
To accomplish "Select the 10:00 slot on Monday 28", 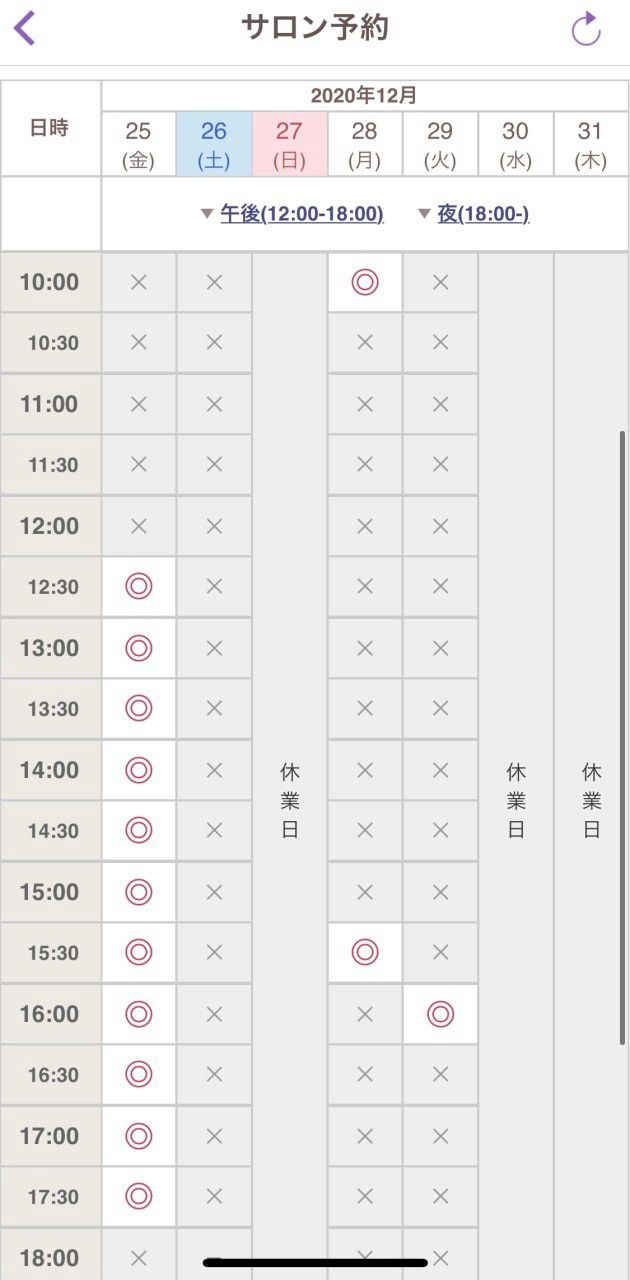I will click(x=365, y=282).
